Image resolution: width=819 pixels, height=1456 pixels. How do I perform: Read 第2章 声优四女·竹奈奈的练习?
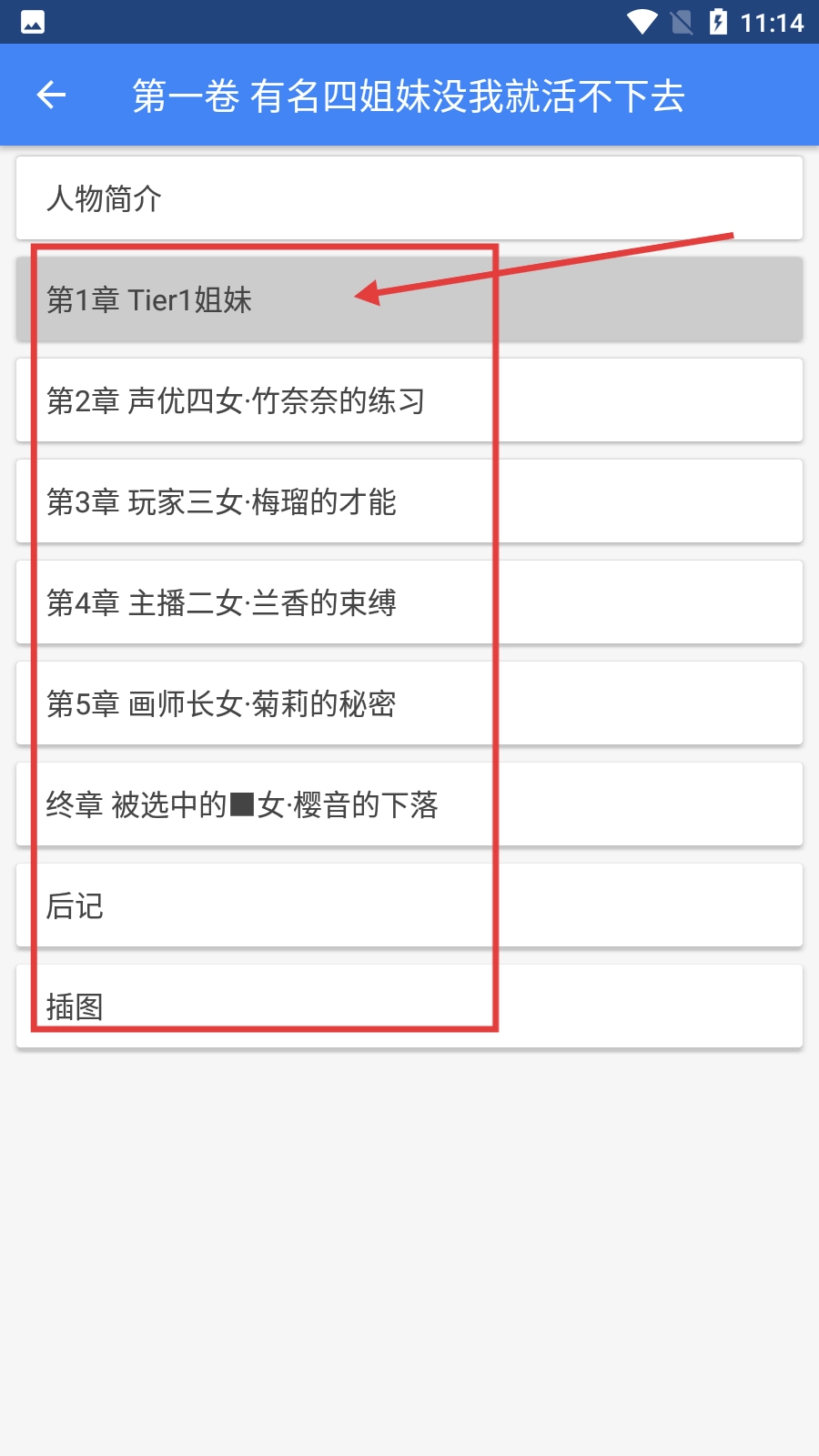(x=409, y=400)
